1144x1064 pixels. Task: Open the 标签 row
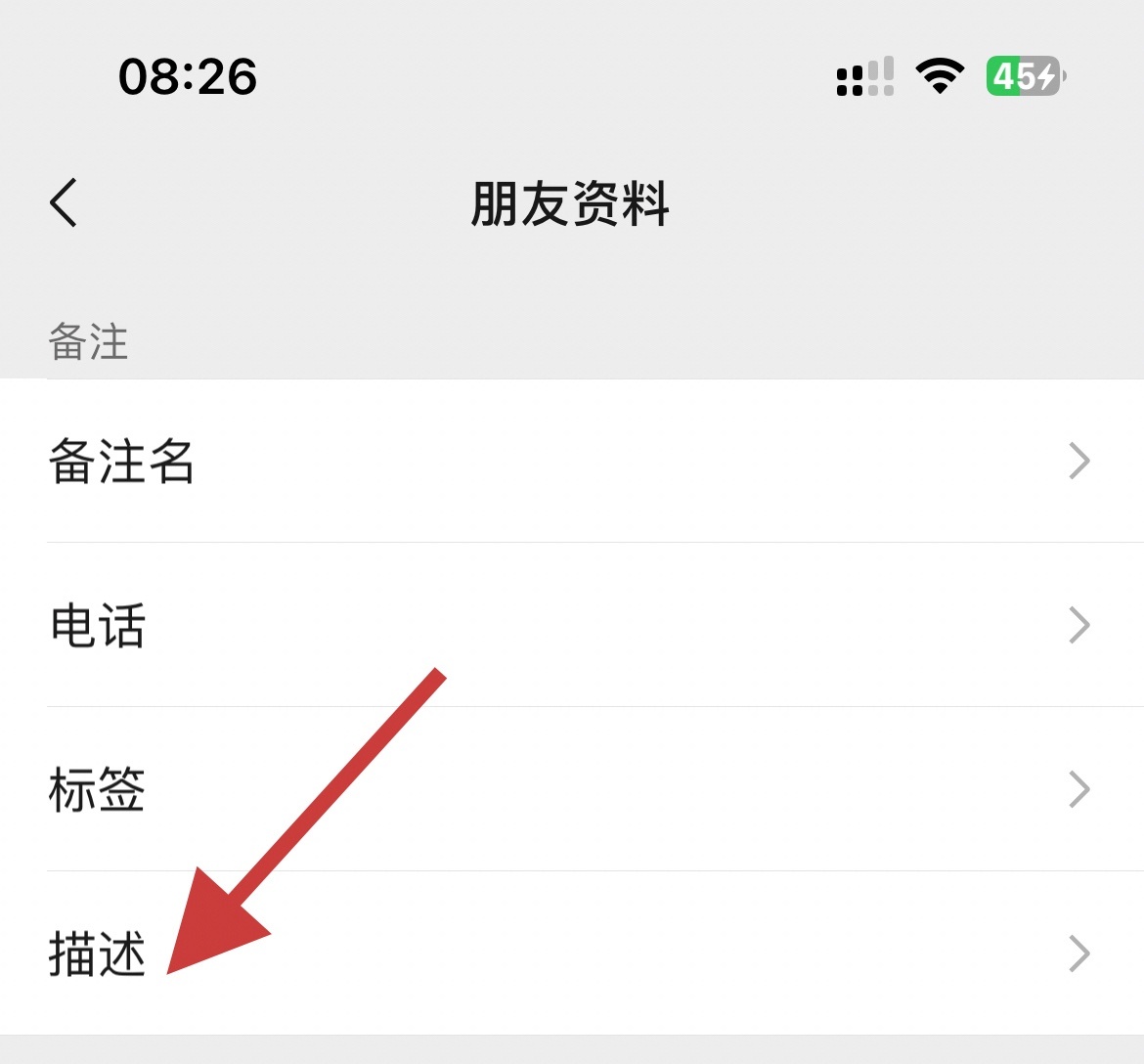point(572,789)
